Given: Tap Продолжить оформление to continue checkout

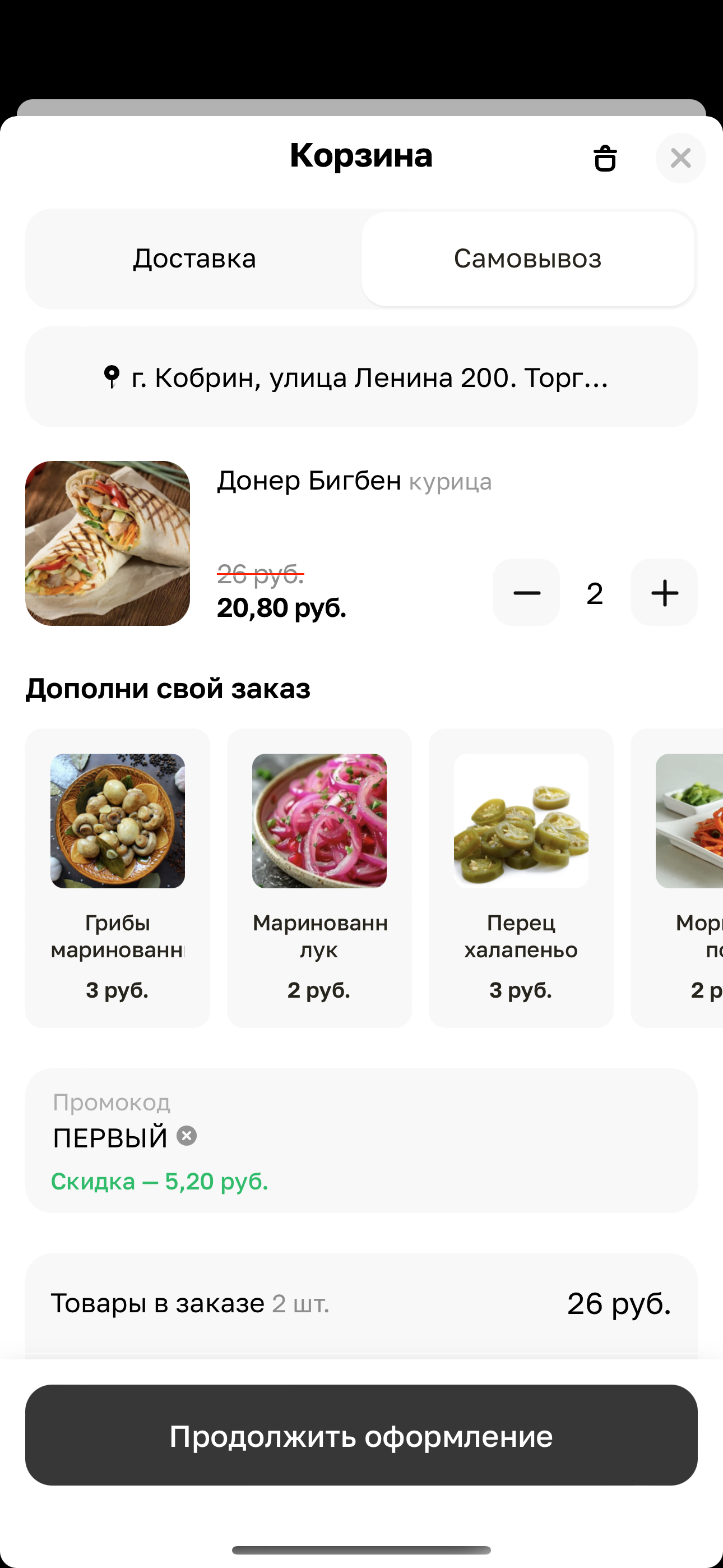Looking at the screenshot, I should pos(361,1435).
